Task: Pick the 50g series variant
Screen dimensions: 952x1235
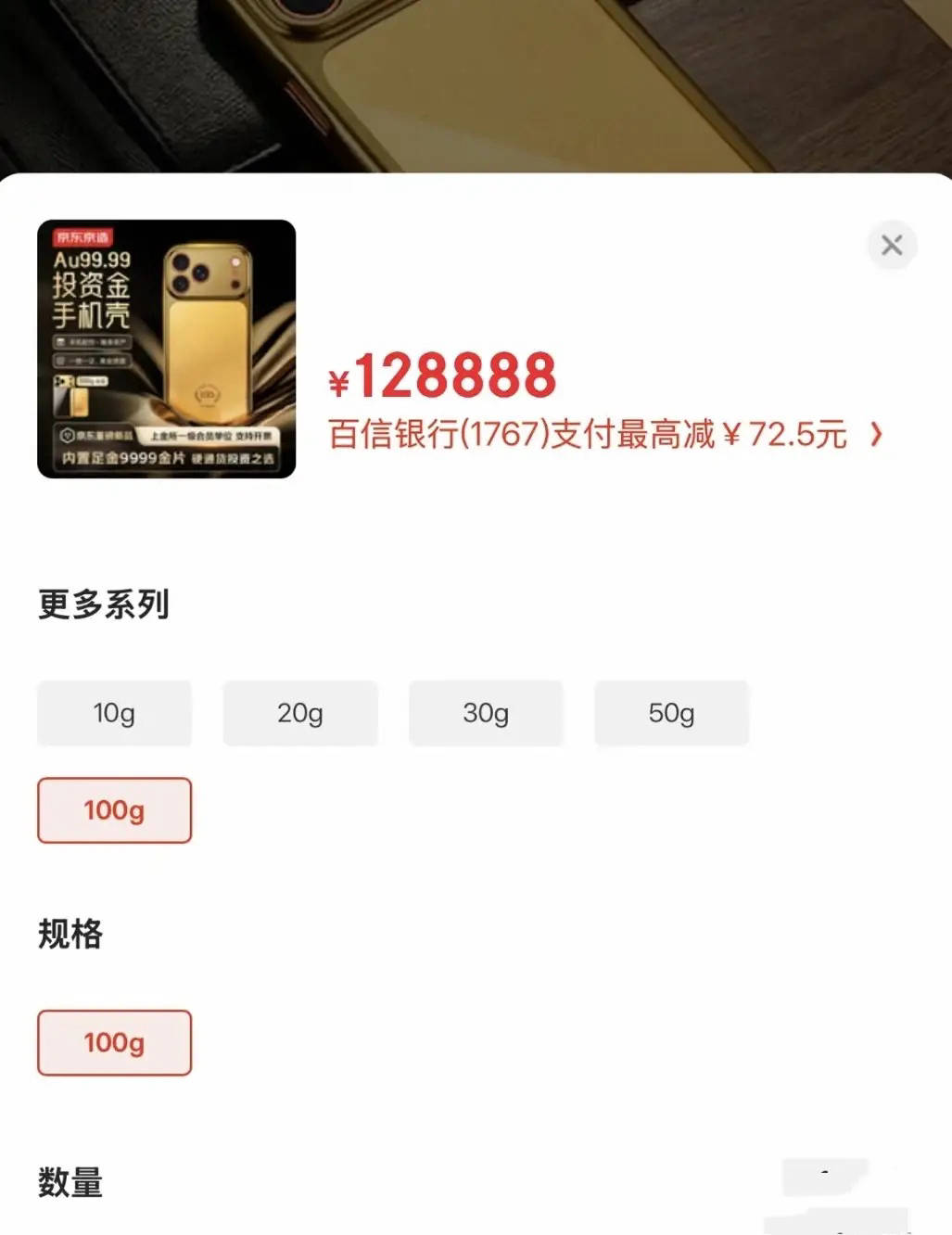Action: [x=671, y=713]
